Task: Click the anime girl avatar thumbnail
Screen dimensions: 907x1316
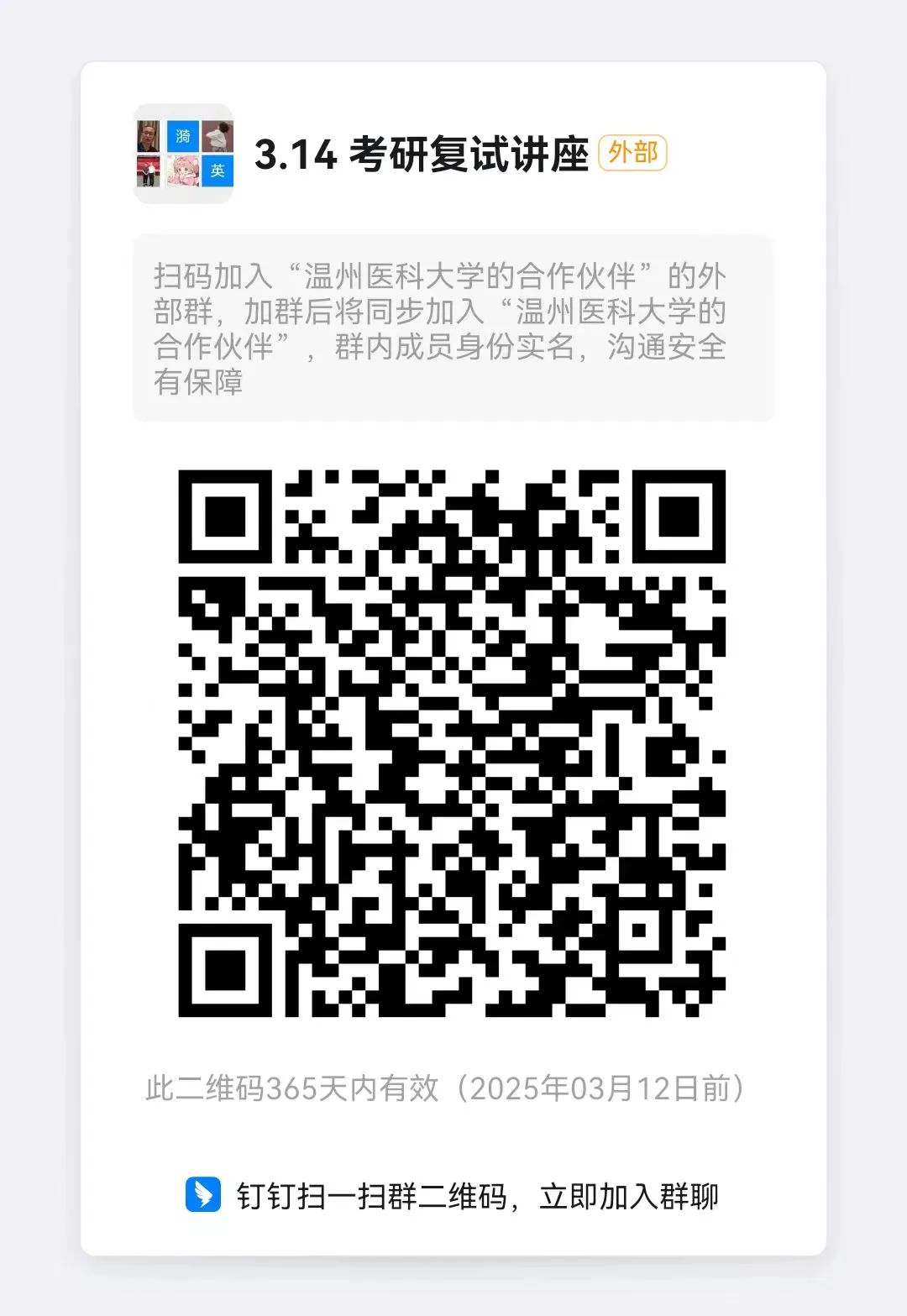Action: pos(183,170)
